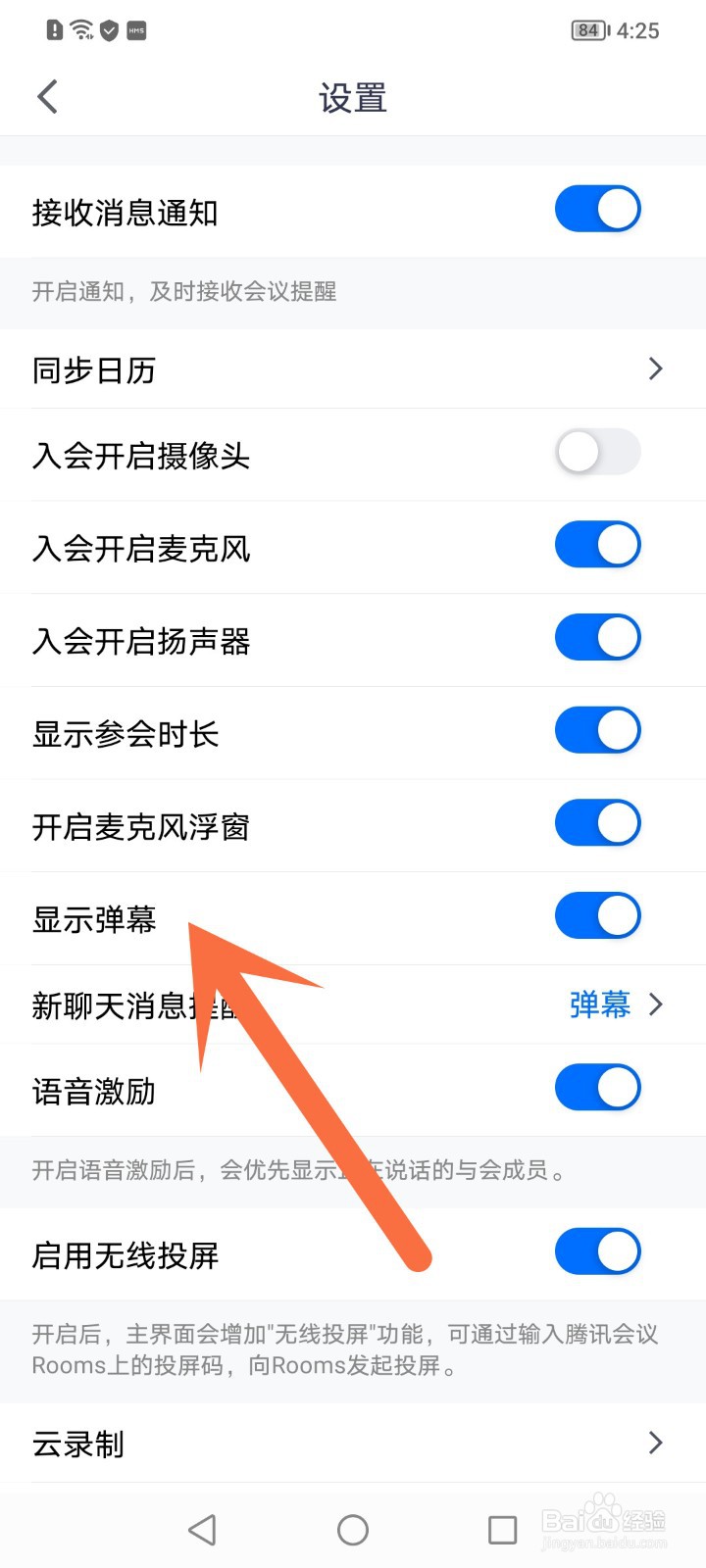Tap the back triangle in navigation bar
Screen dimensions: 706x1568
coord(201,1528)
